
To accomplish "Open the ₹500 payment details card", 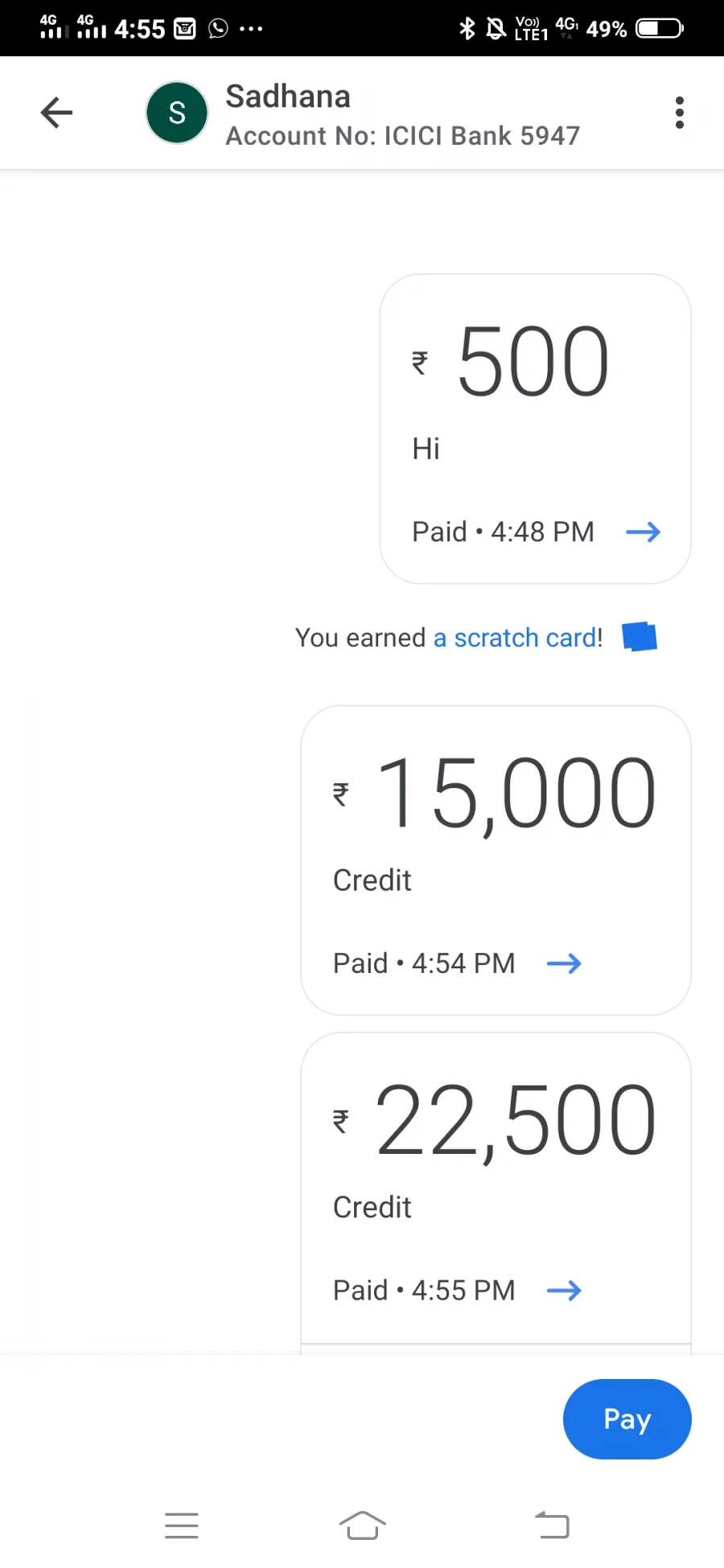I will tap(536, 429).
